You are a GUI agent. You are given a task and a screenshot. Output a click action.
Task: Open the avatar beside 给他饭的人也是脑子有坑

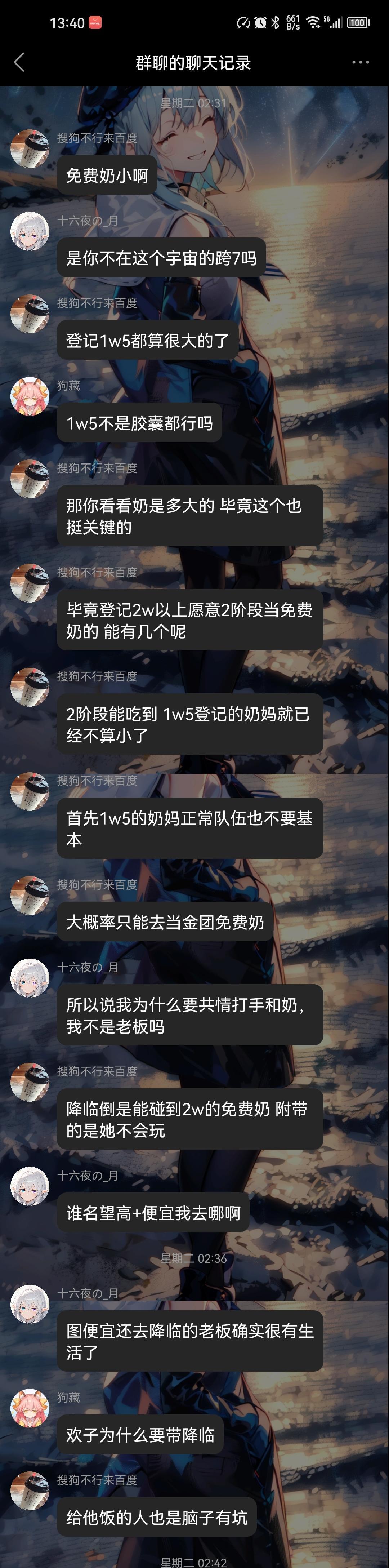(x=30, y=1491)
